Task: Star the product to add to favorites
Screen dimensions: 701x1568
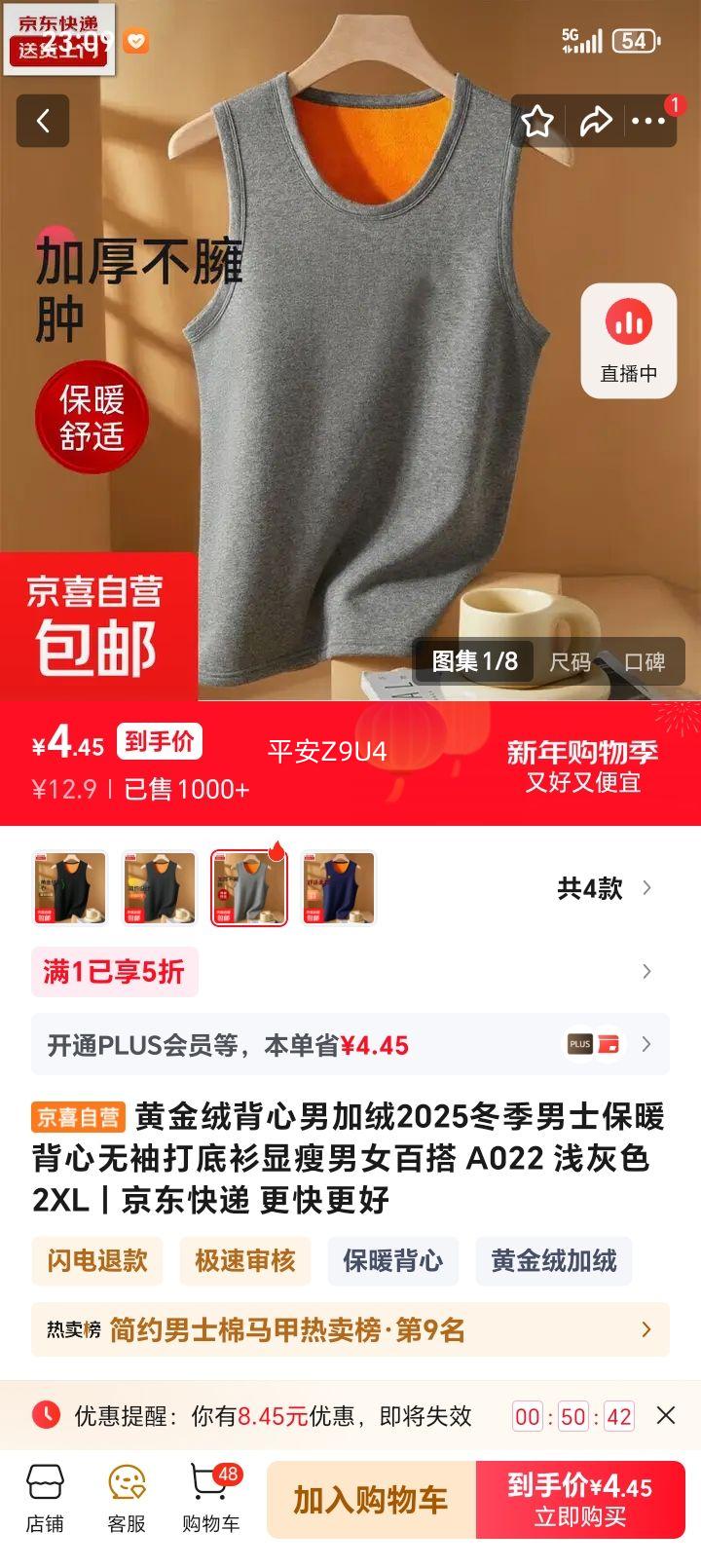Action: pyautogui.click(x=536, y=121)
